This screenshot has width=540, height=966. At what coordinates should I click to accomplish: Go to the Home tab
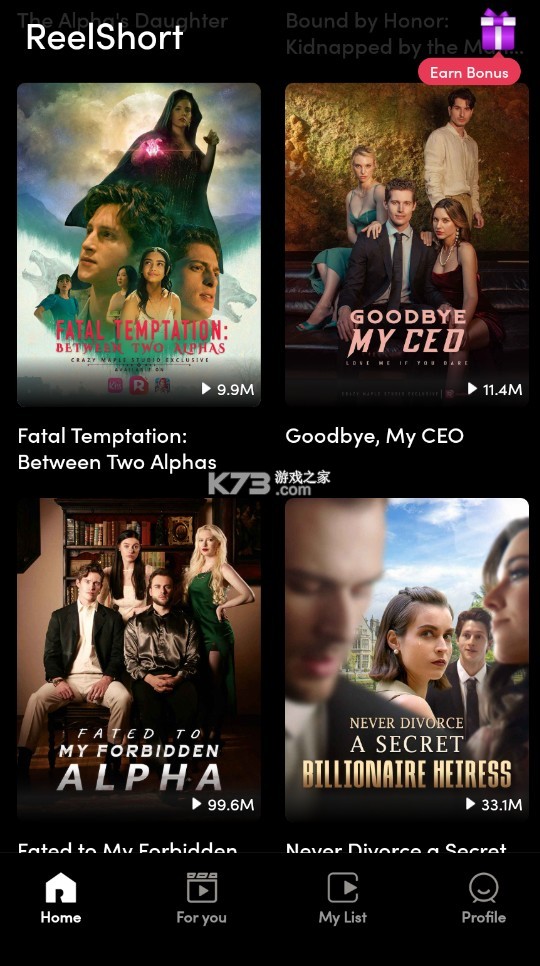[x=61, y=899]
